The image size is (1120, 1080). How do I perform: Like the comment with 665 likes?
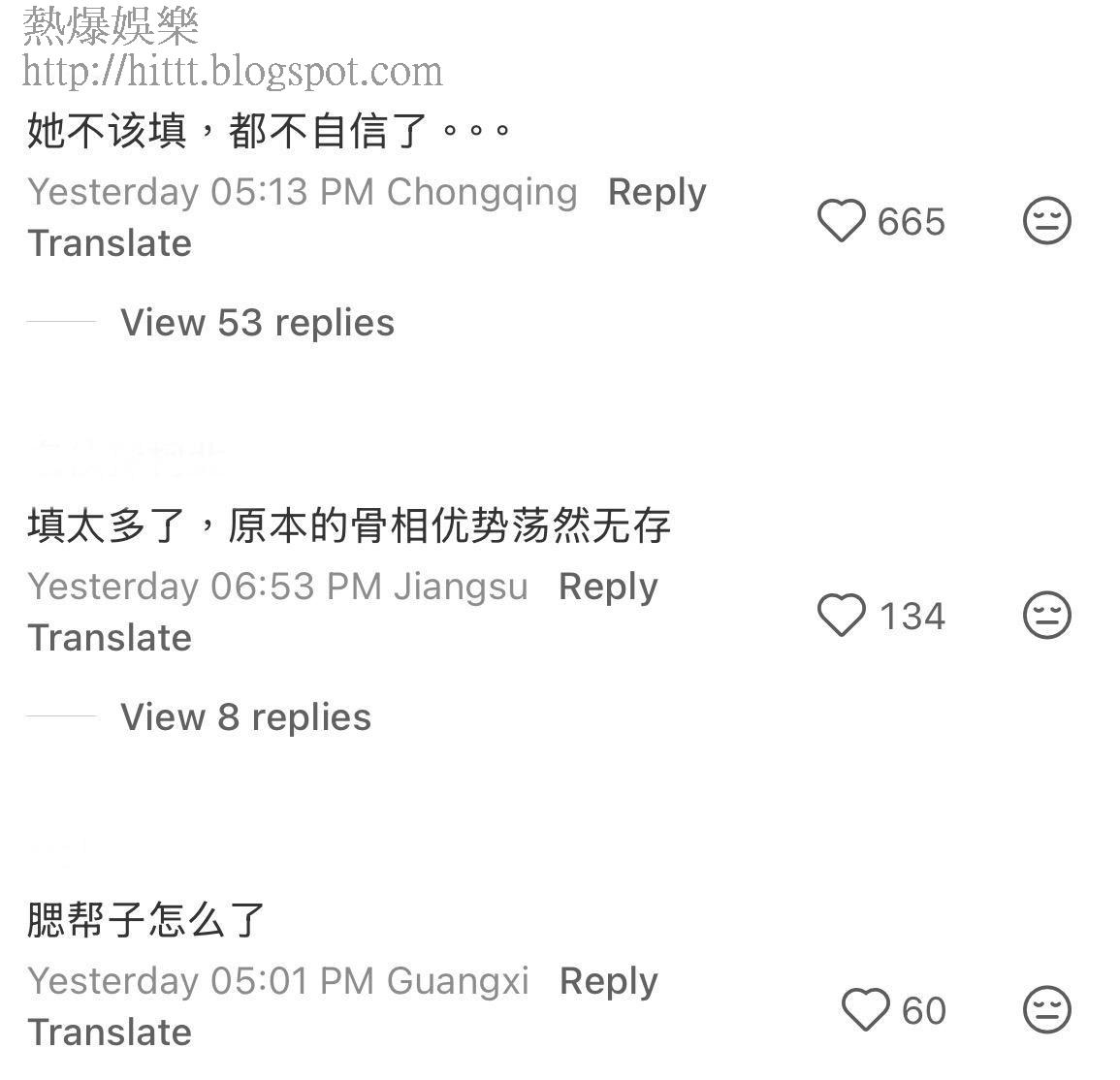[841, 221]
